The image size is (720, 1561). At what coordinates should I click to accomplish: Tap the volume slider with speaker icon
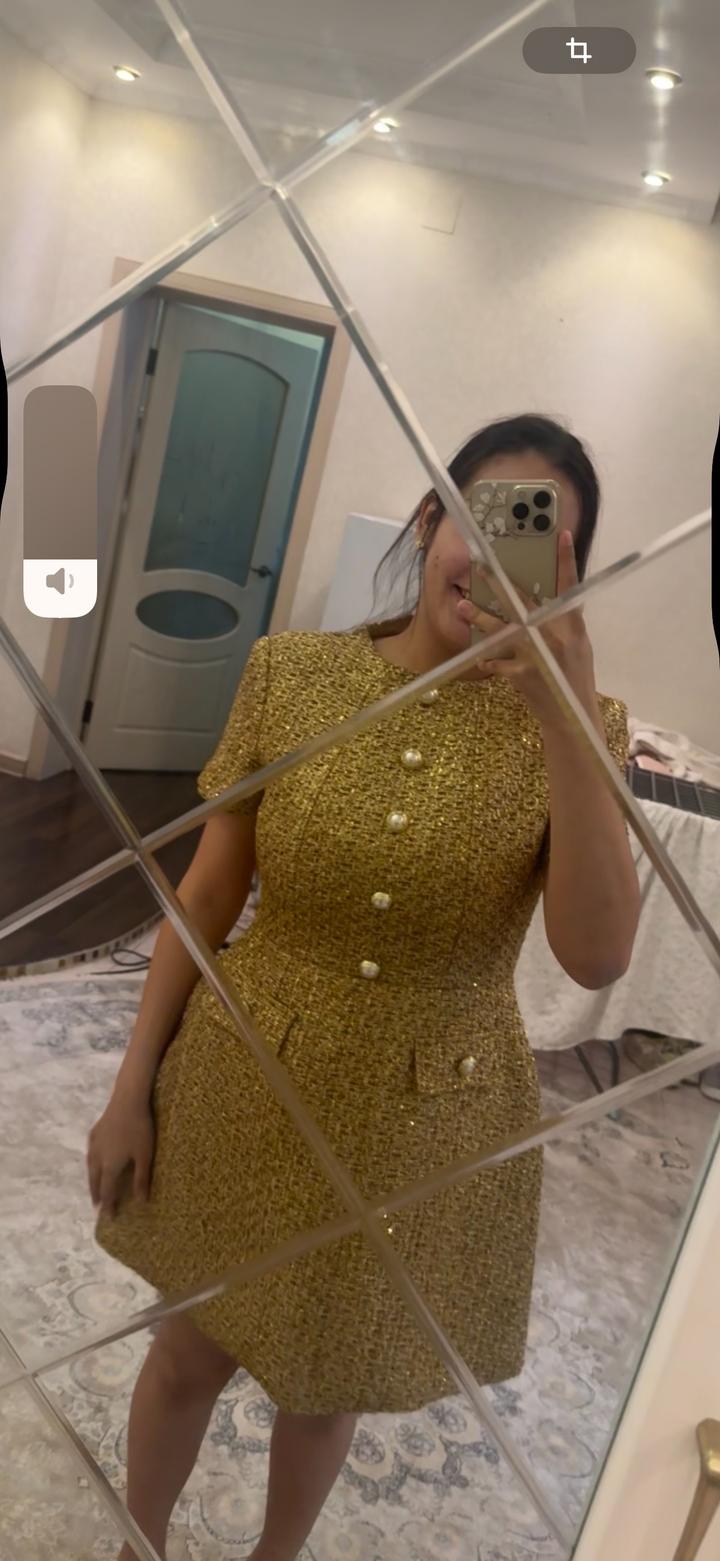60,501
